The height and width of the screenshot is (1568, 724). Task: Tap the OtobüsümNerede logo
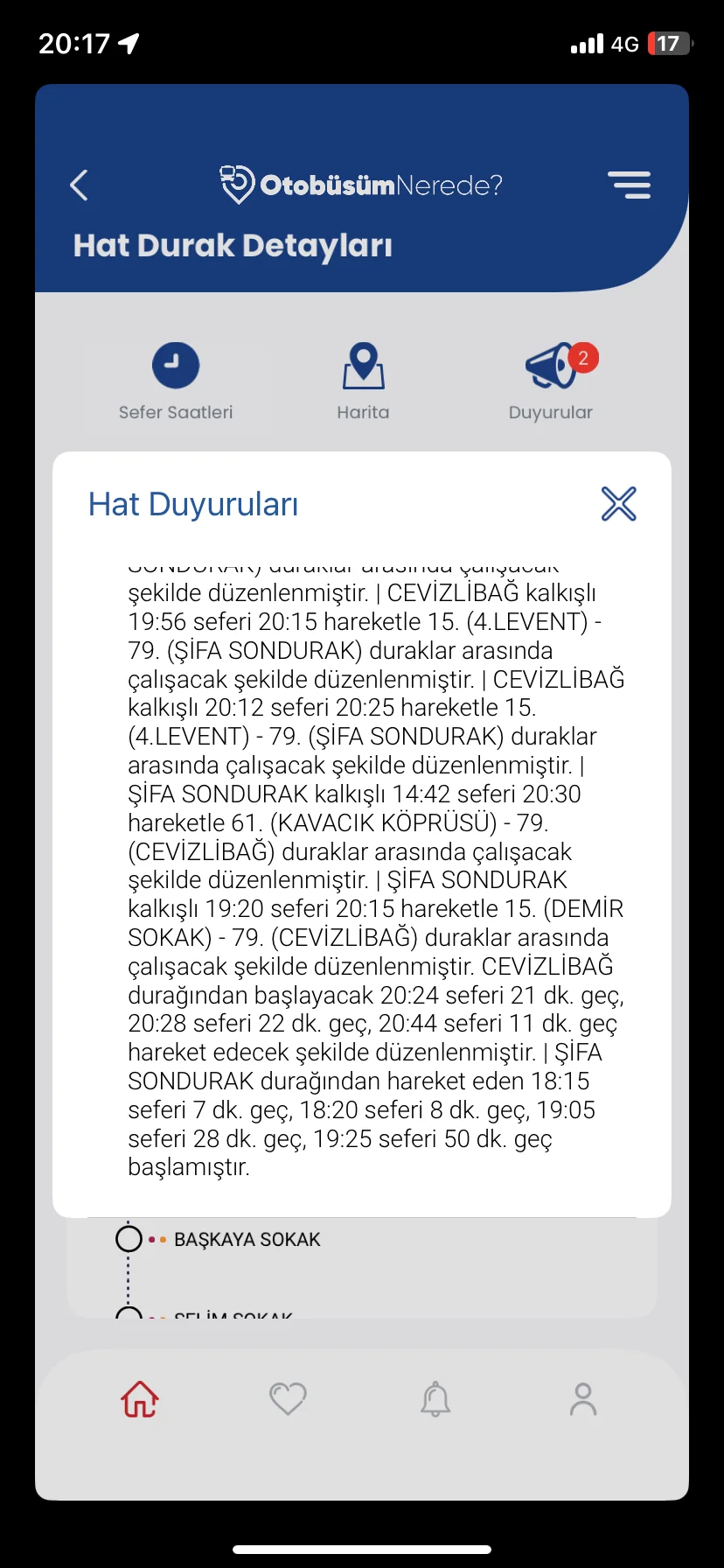362,185
